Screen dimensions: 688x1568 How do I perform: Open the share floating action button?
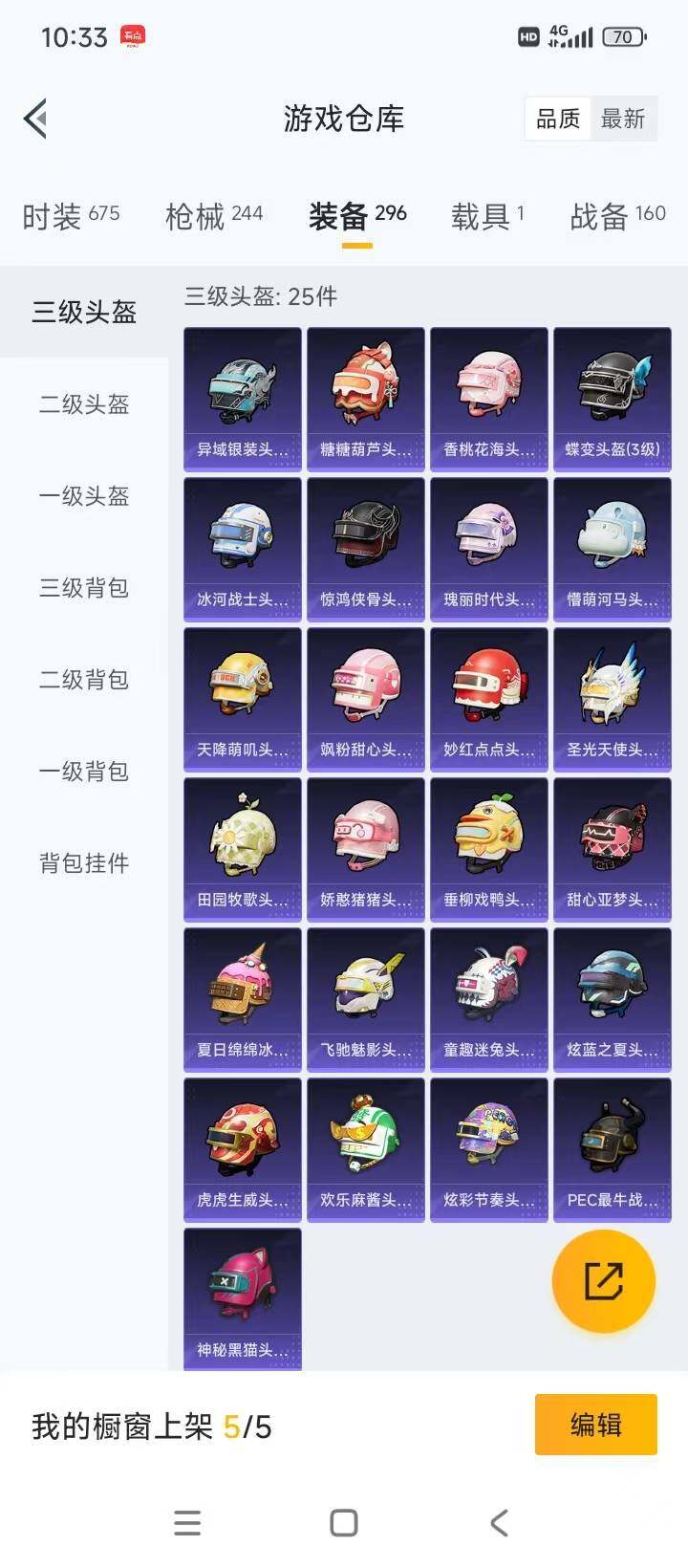pyautogui.click(x=602, y=1280)
